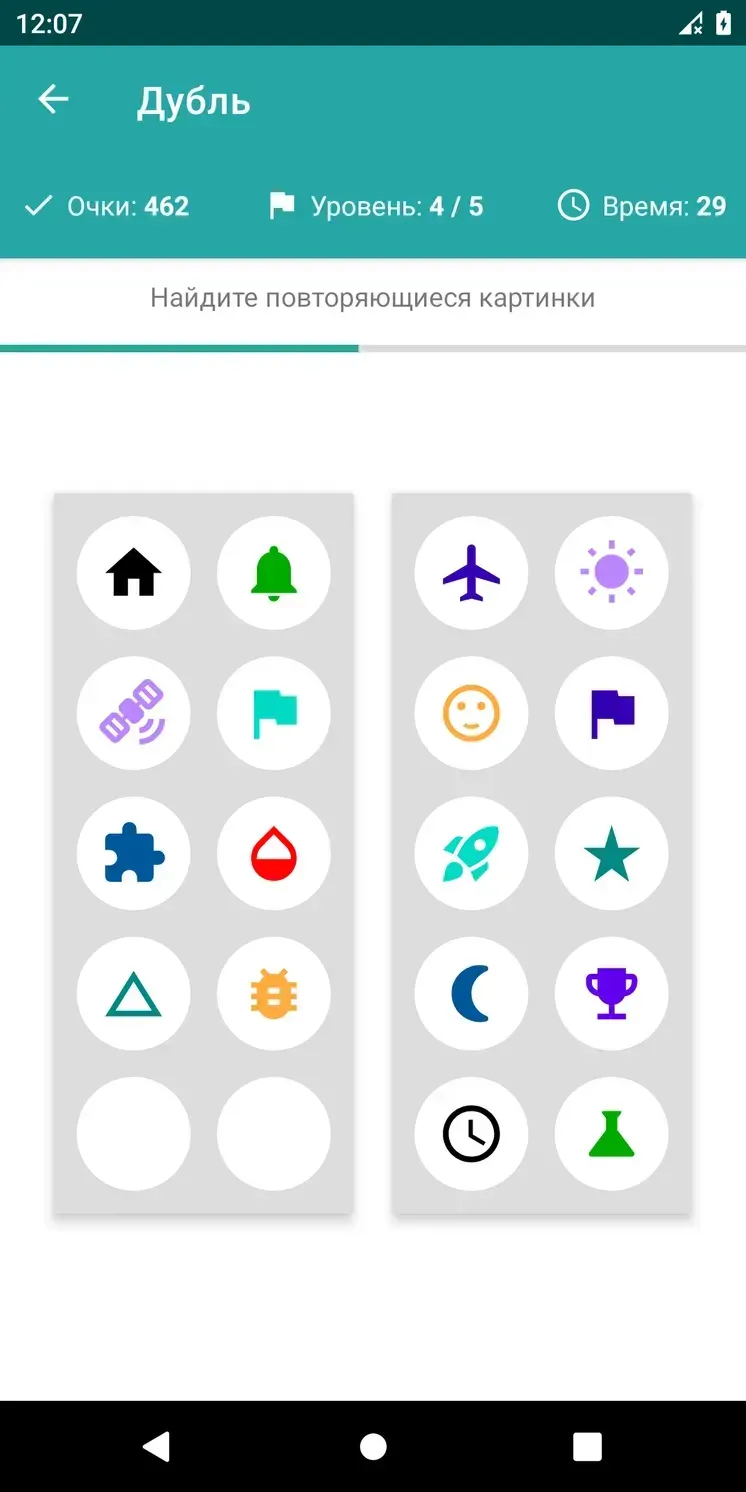
Task: Tap the black home icon
Action: (x=133, y=572)
